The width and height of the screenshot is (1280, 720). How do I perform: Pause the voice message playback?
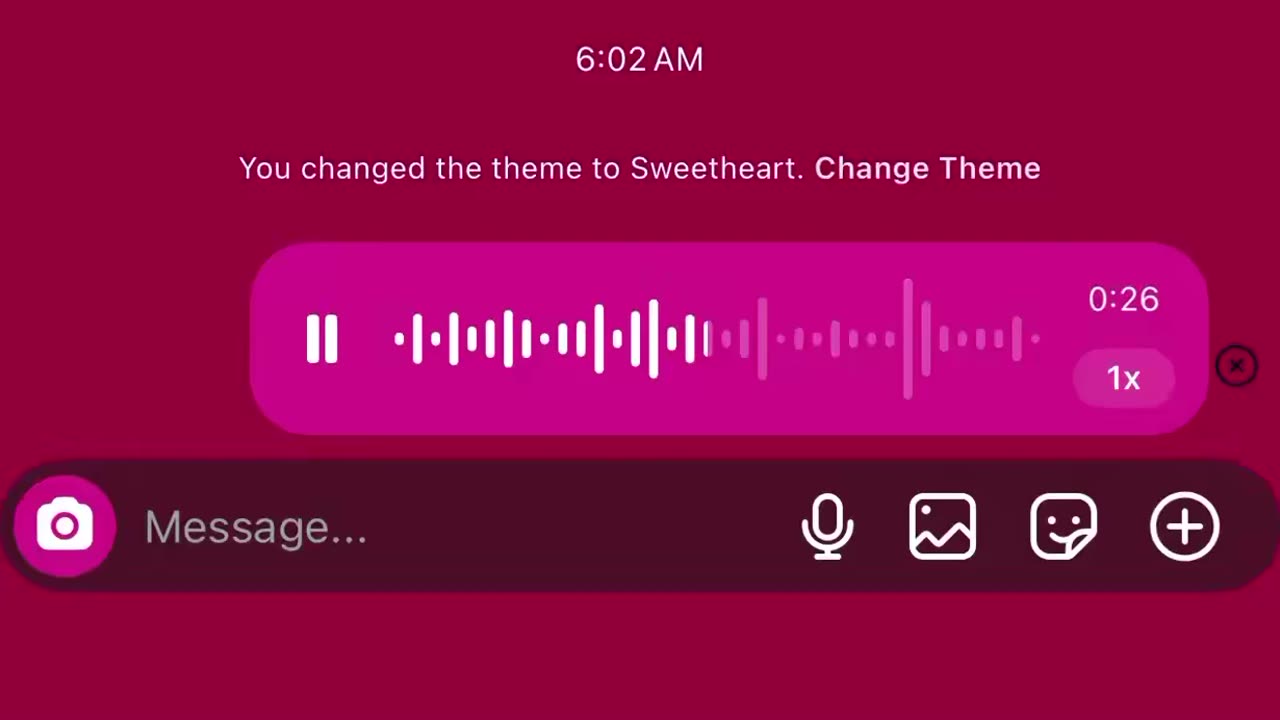(322, 338)
